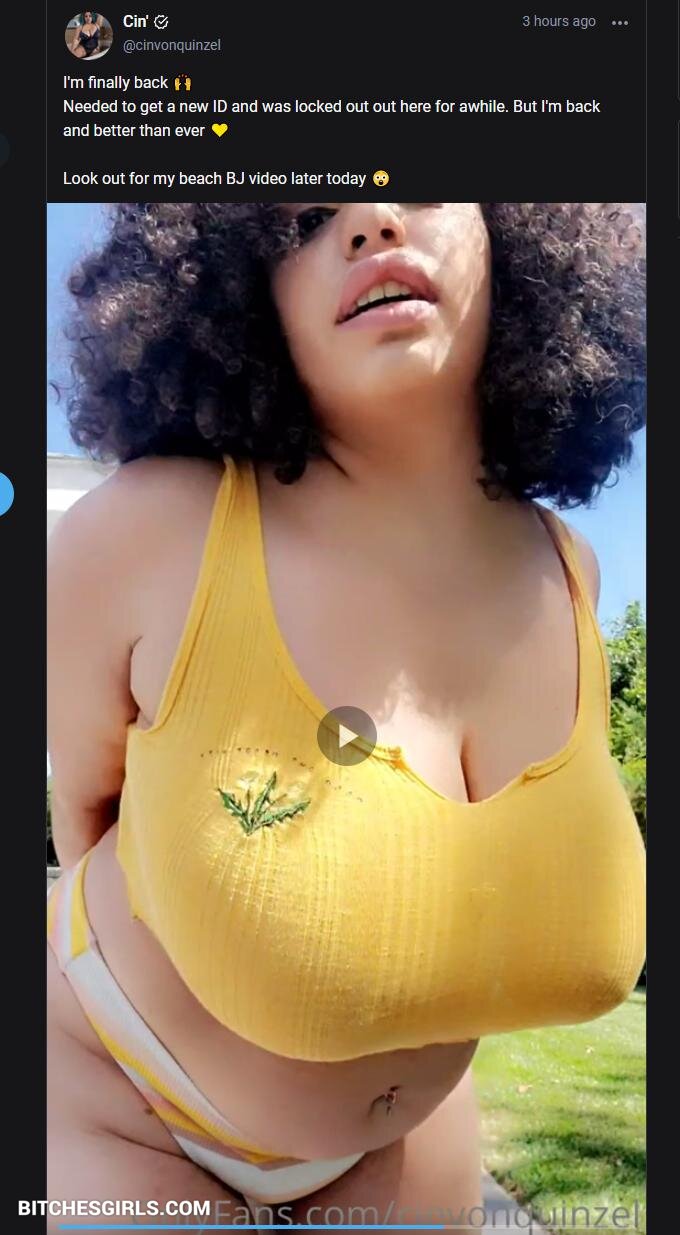Screen dimensions: 680x1235
Task: Open the post via the 3 hours ago timestamp
Action: [558, 21]
